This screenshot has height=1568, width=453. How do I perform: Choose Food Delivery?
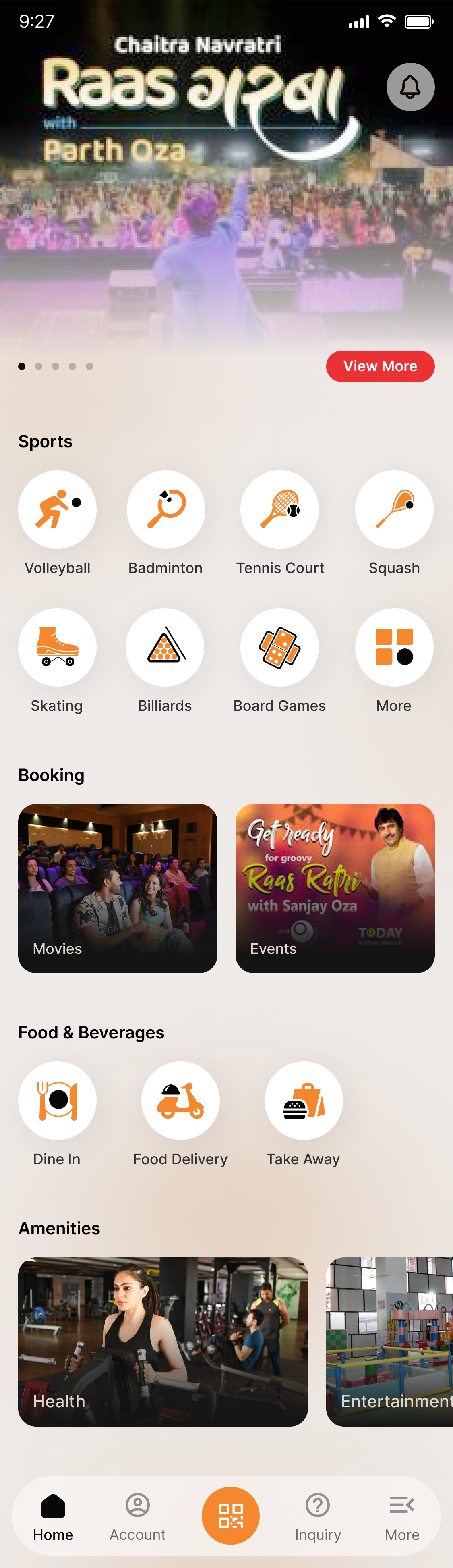pos(180,1101)
